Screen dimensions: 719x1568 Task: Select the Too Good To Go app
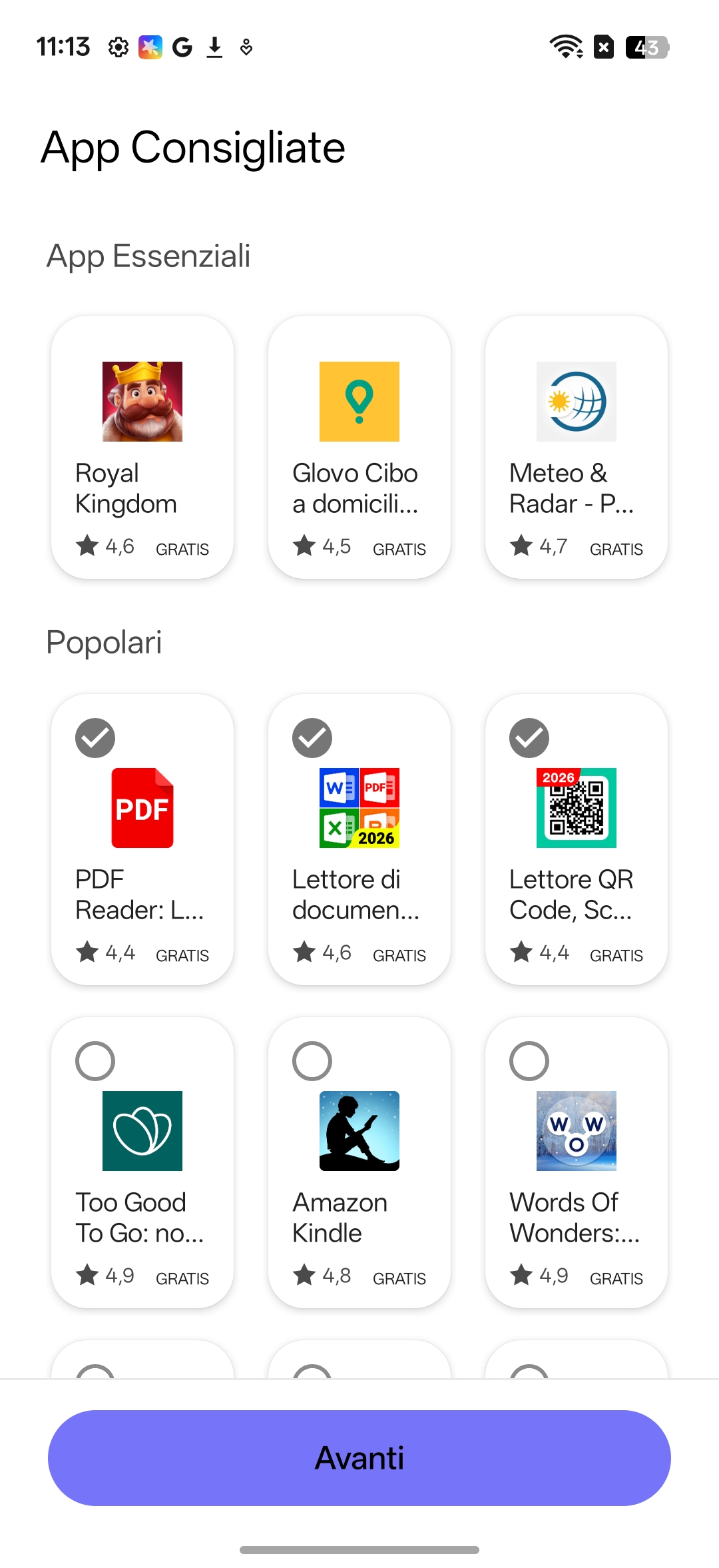[95, 1061]
